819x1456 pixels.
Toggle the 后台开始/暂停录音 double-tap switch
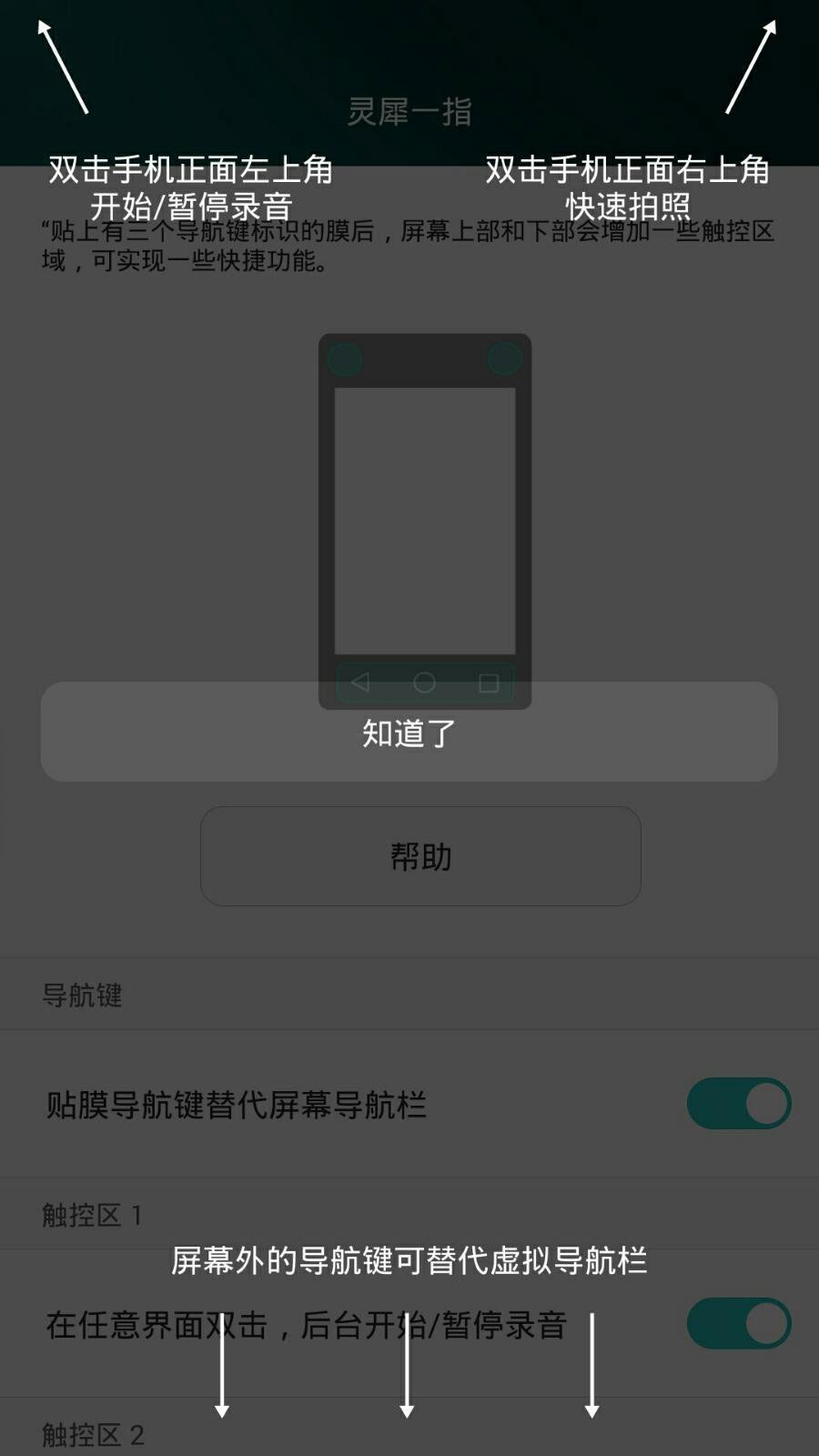[738, 1324]
